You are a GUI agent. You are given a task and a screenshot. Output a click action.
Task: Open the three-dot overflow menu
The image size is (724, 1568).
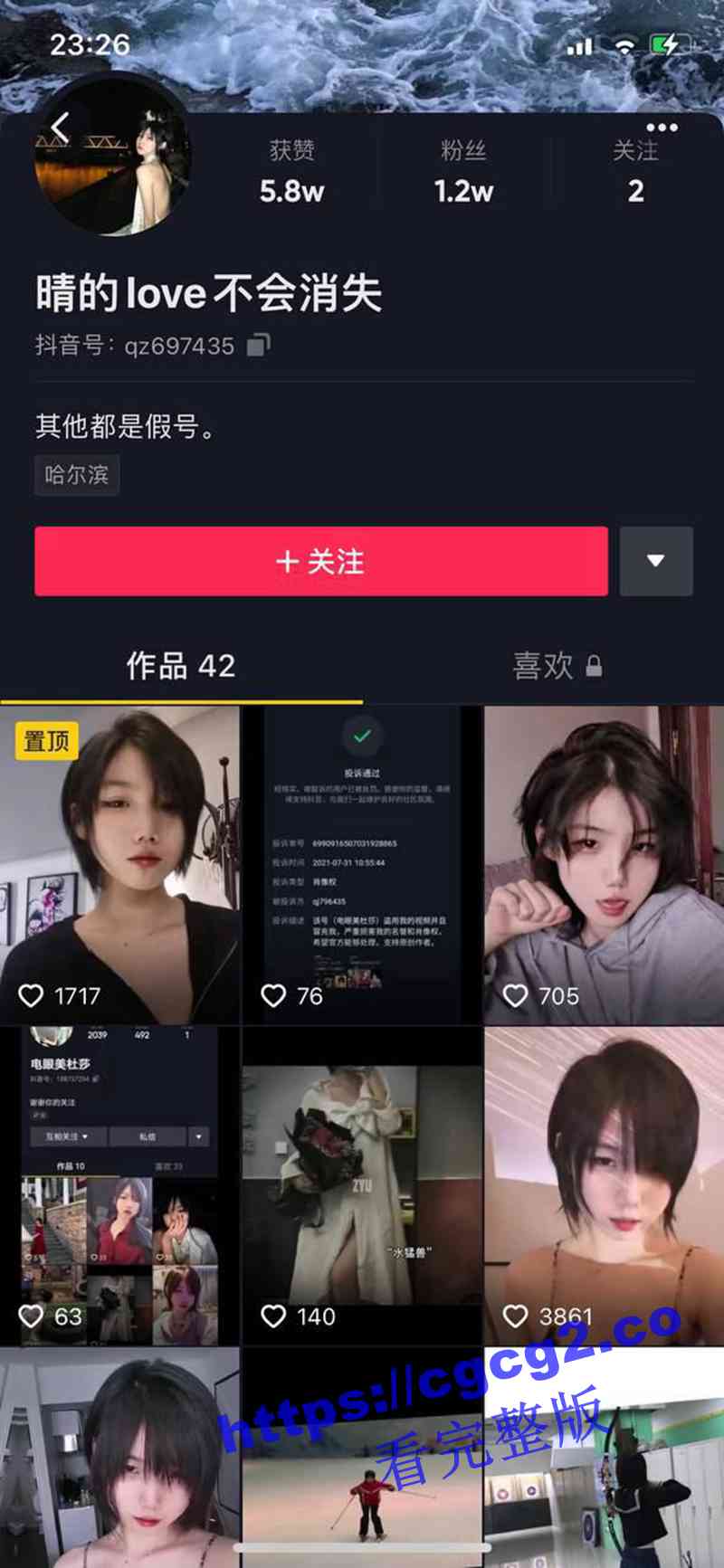(x=662, y=128)
